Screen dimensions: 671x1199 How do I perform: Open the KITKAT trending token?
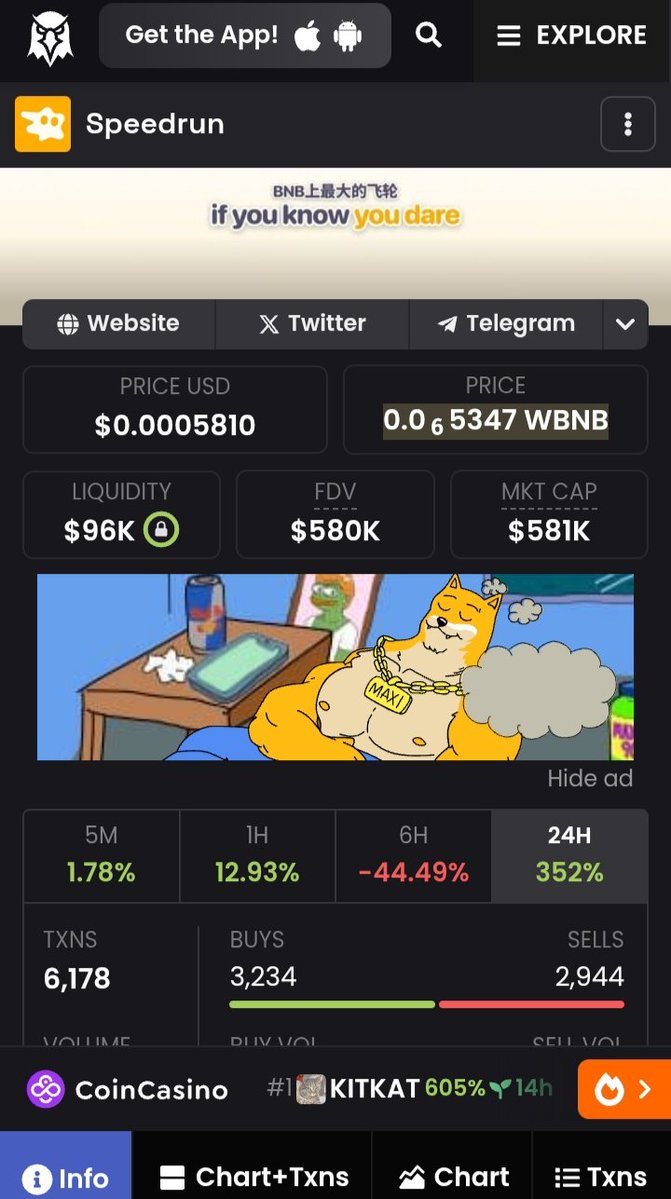pos(372,1089)
